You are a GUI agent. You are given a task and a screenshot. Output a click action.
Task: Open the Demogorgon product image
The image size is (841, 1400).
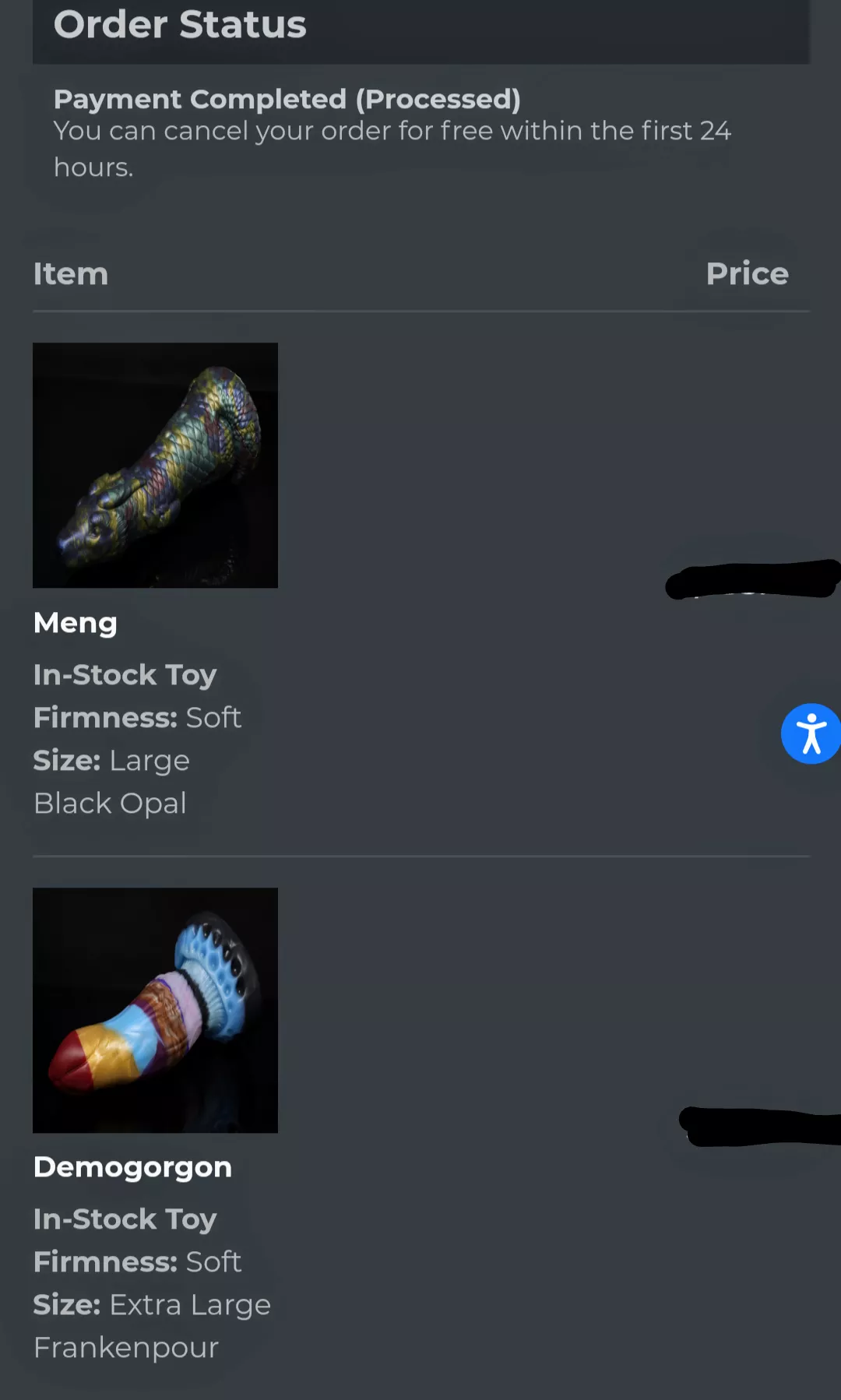[x=155, y=1010]
